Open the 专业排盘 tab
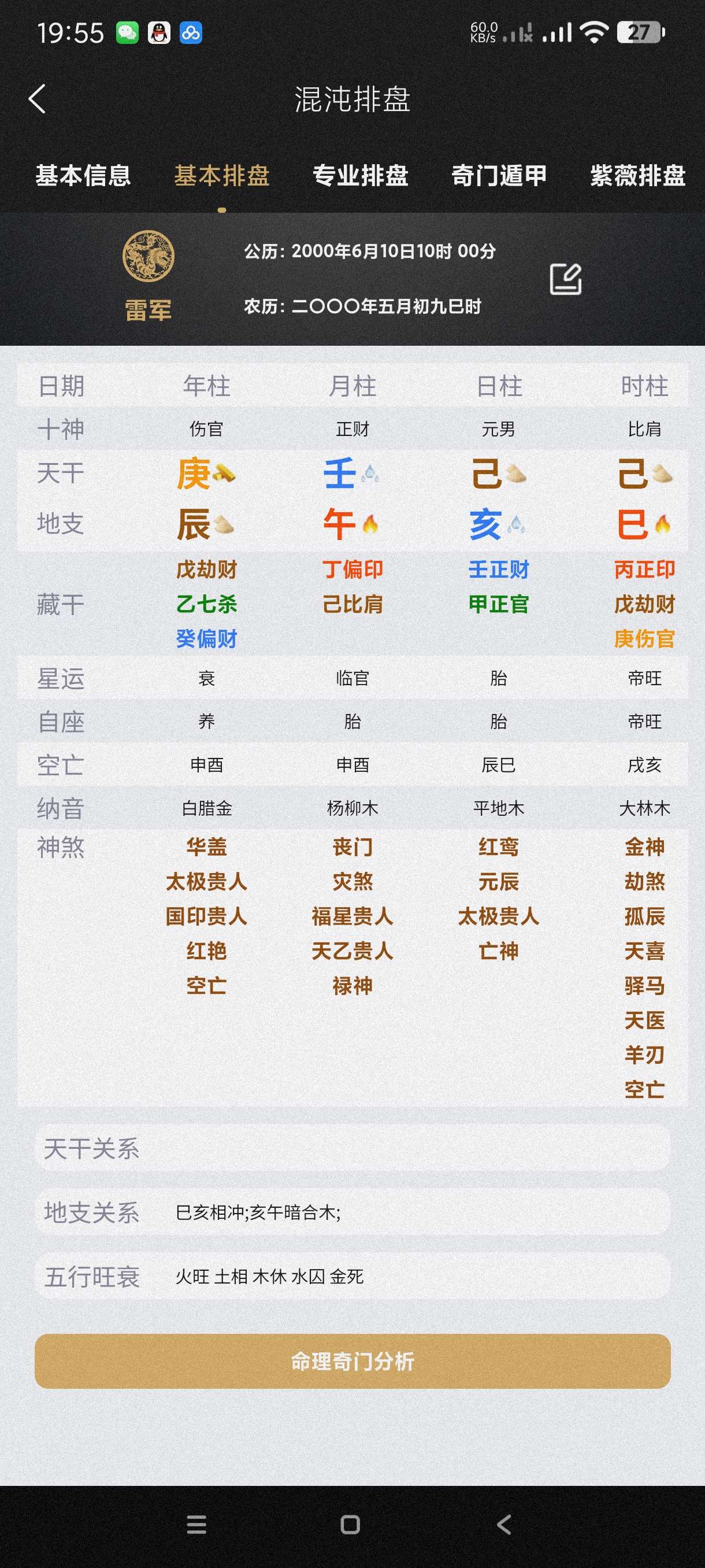Viewport: 705px width, 1568px height. coord(360,175)
